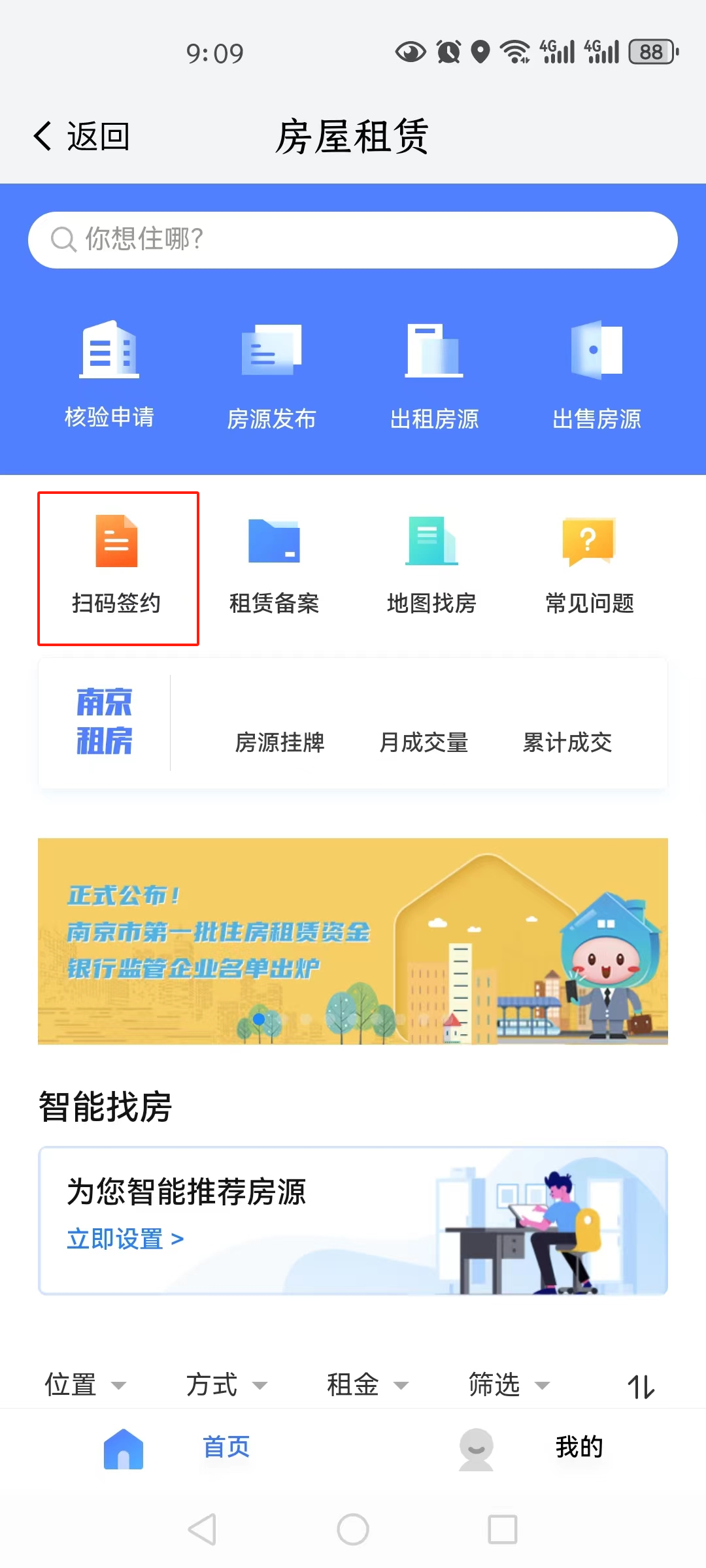
Task: Tap the system home button
Action: click(353, 1529)
